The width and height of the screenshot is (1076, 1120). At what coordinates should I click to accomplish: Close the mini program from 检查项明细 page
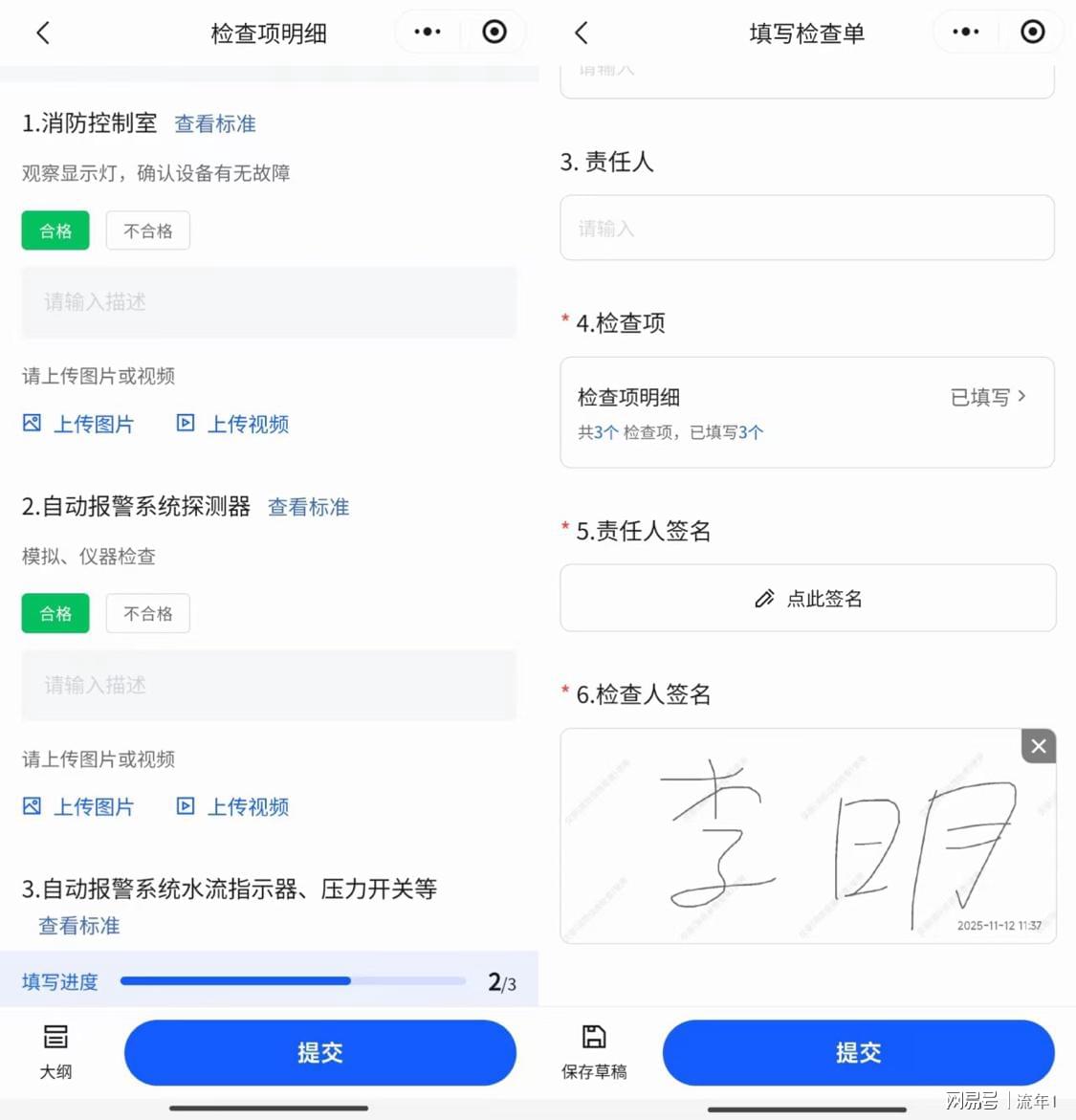(494, 33)
